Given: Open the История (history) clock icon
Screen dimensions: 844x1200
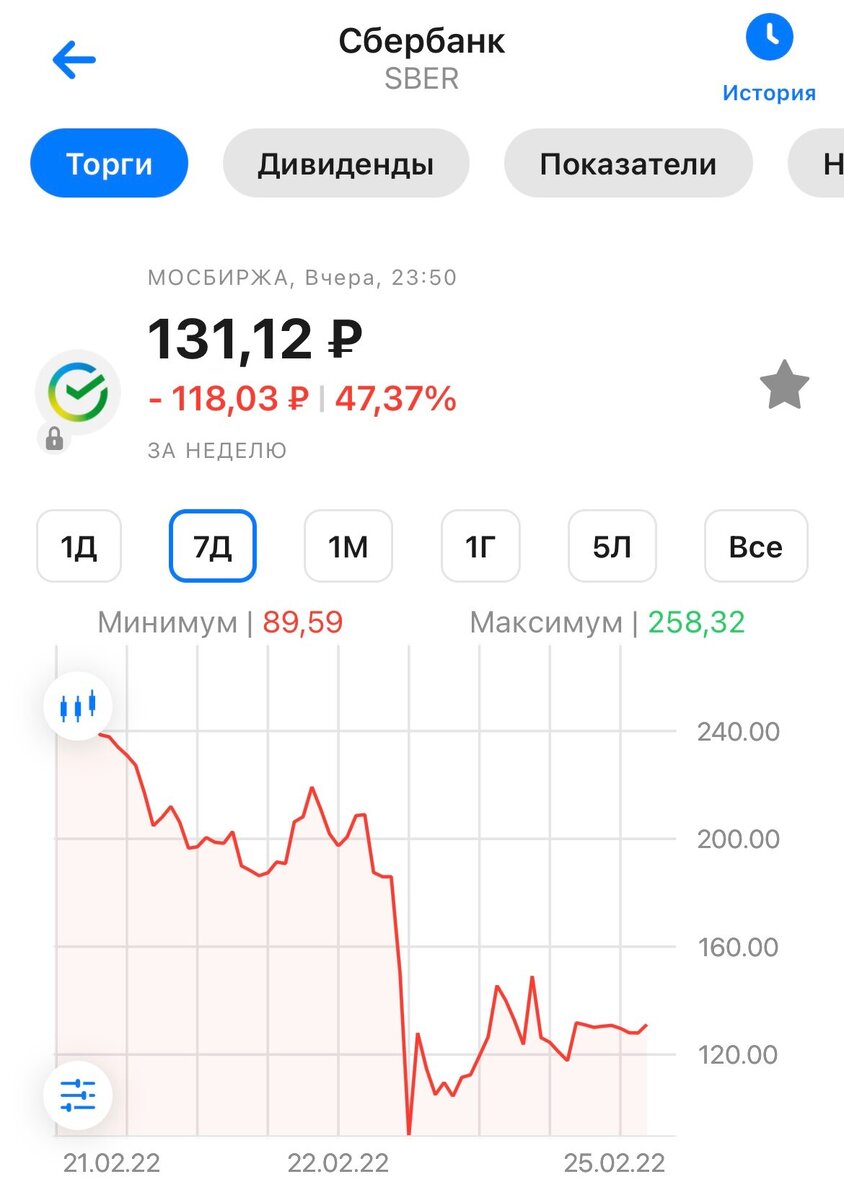Looking at the screenshot, I should 769,40.
